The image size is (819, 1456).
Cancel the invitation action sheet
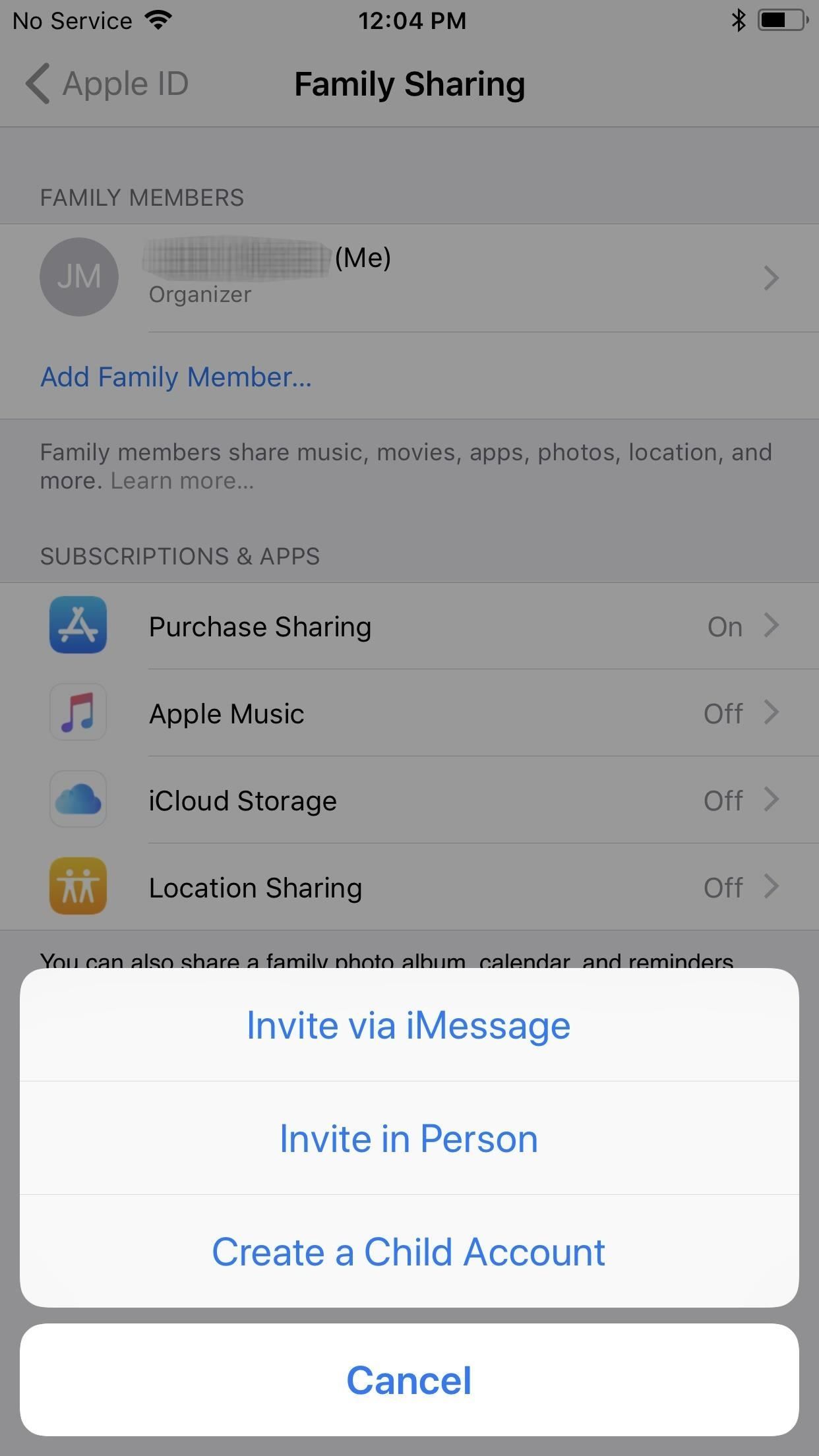409,1380
